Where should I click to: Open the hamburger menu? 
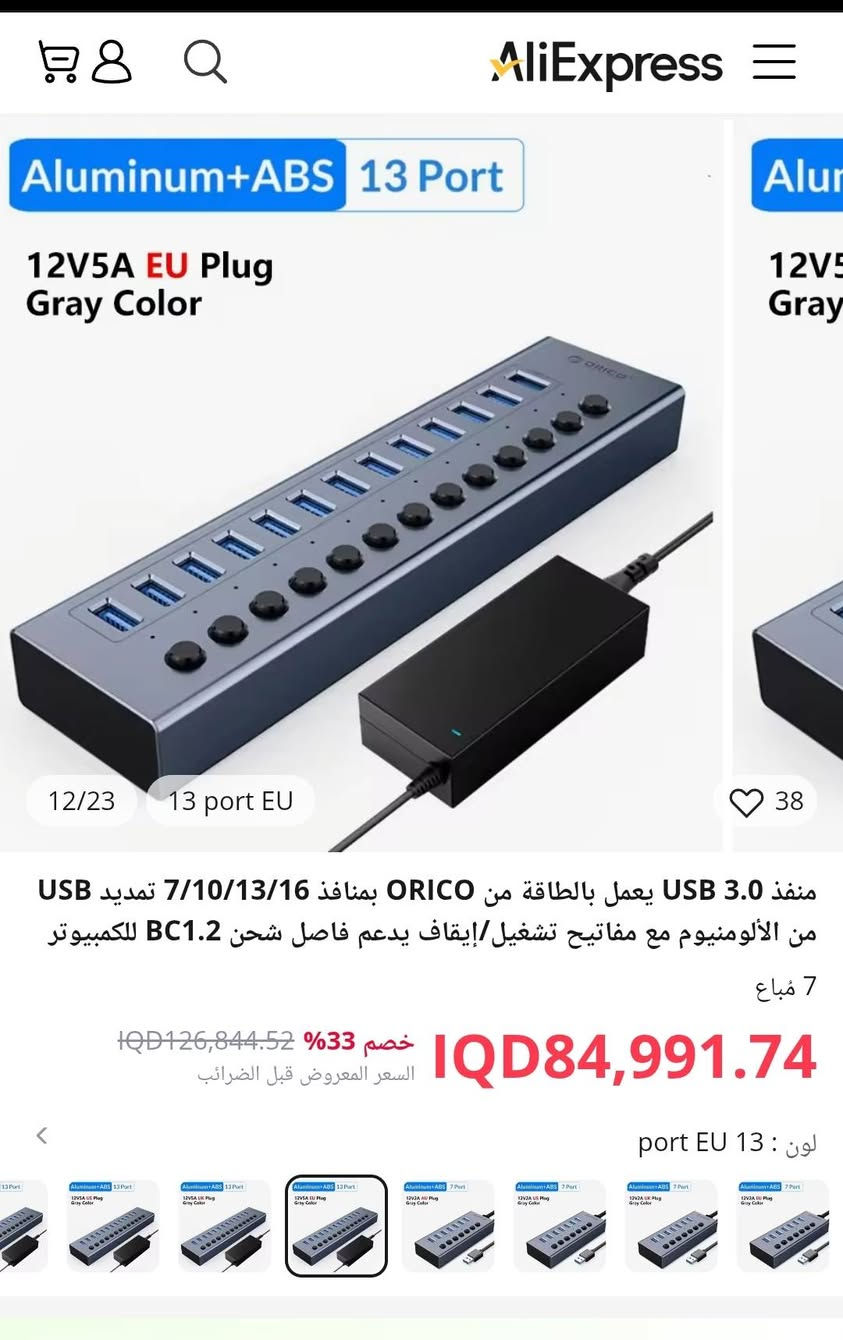pos(774,62)
